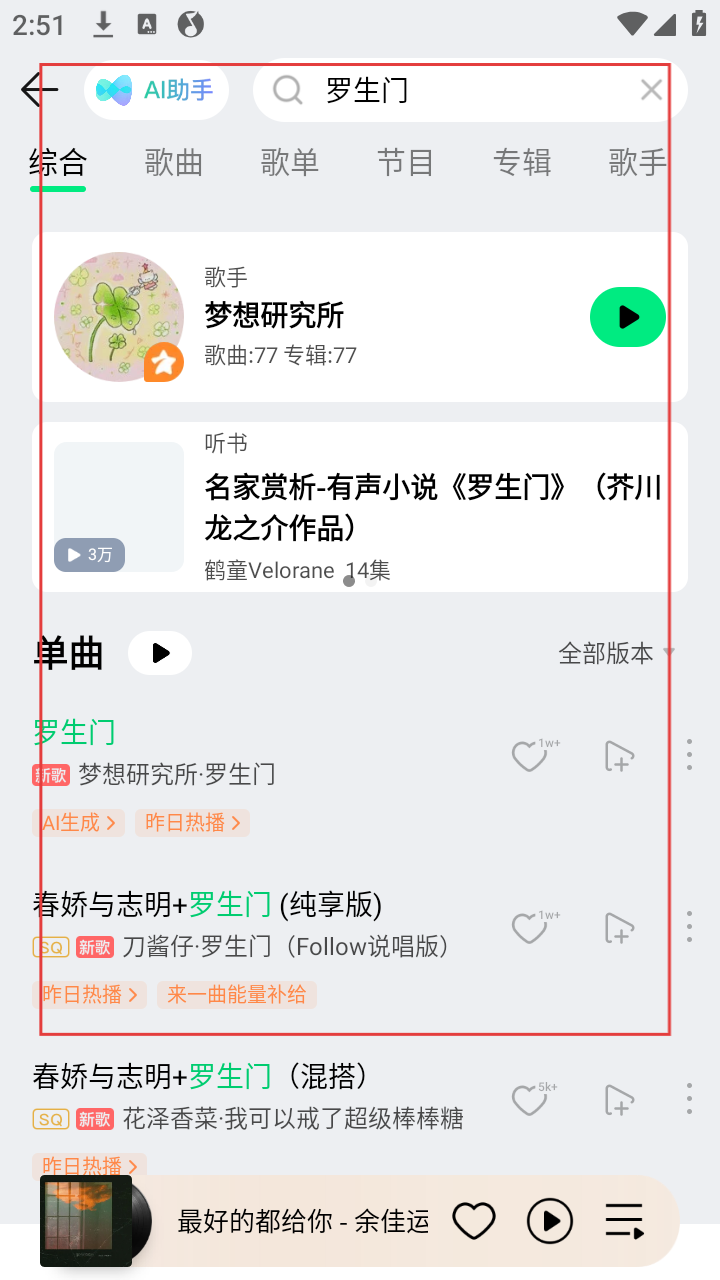
Task: Tap the 来一曲能量补给 chip
Action: 237,995
